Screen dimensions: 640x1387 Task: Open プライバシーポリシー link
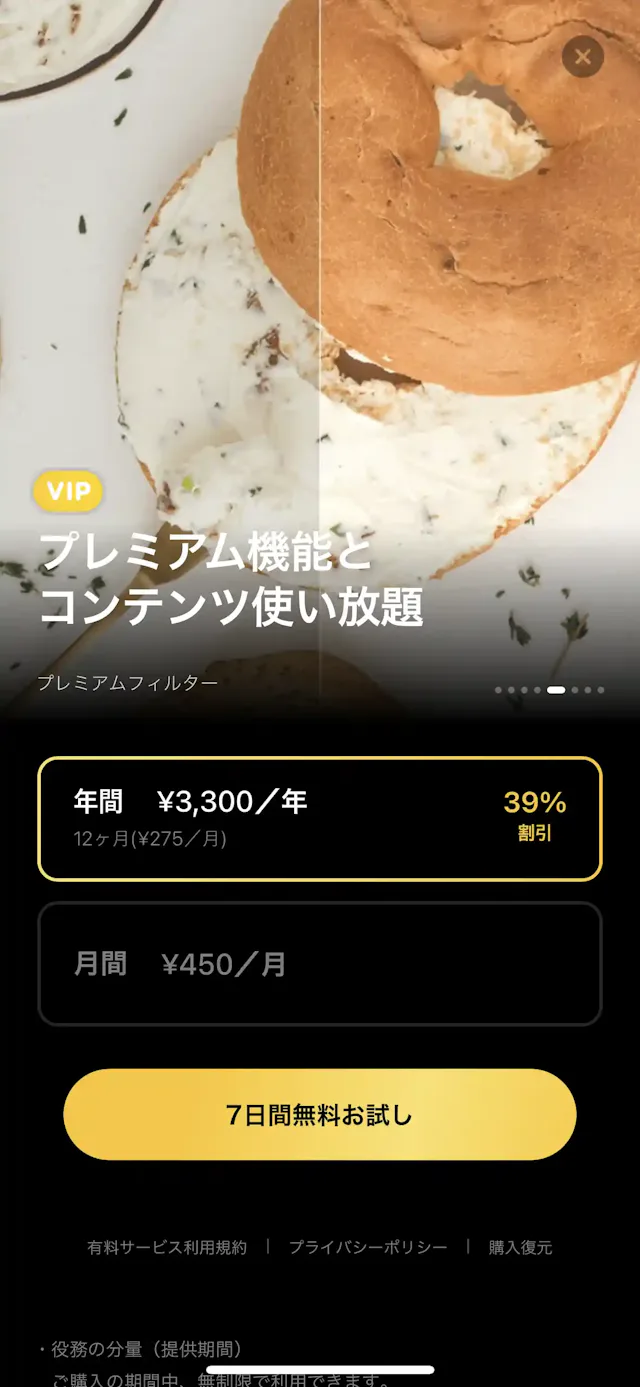click(x=368, y=1247)
